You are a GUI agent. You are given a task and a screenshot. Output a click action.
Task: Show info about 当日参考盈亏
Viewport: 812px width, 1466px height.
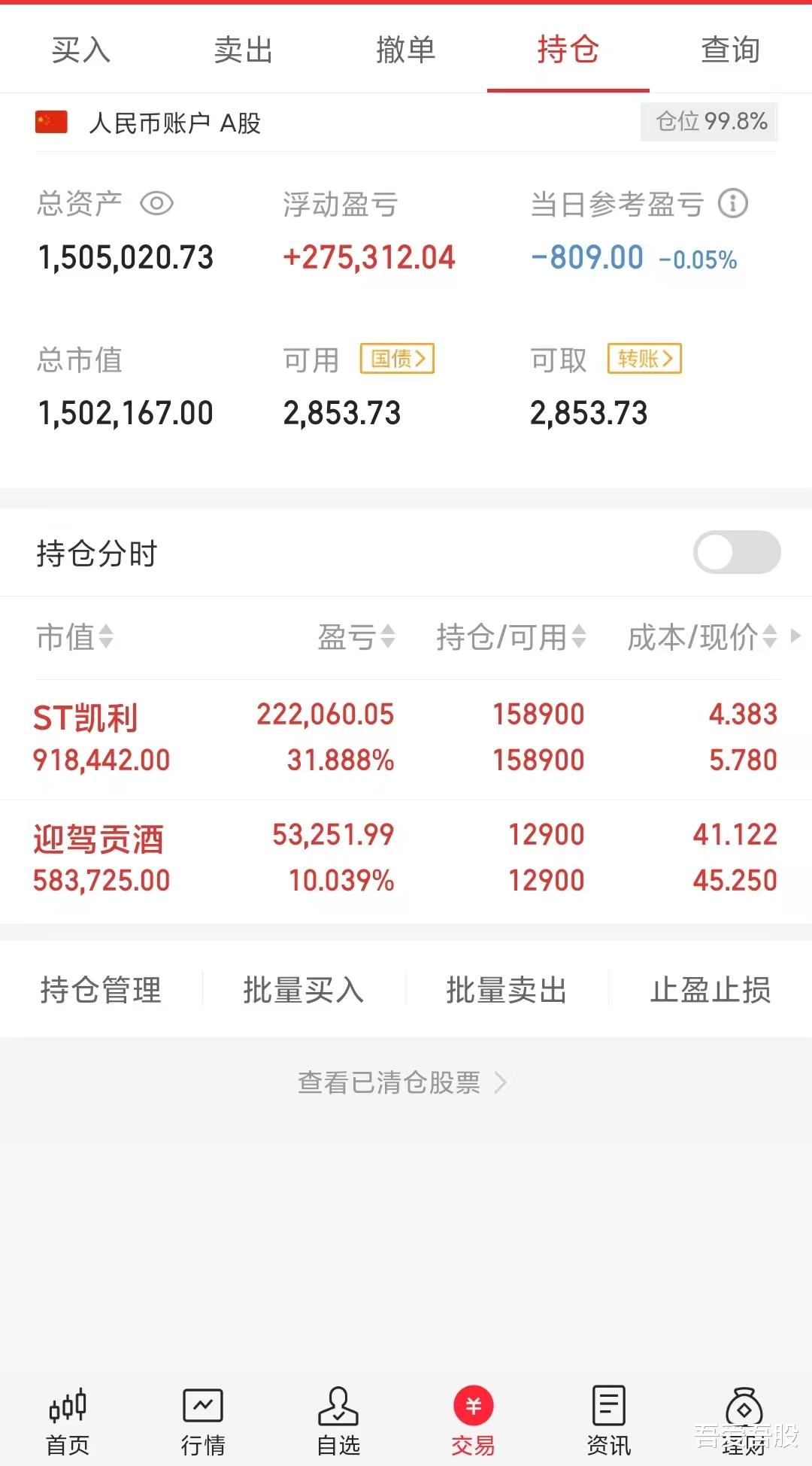tap(733, 203)
